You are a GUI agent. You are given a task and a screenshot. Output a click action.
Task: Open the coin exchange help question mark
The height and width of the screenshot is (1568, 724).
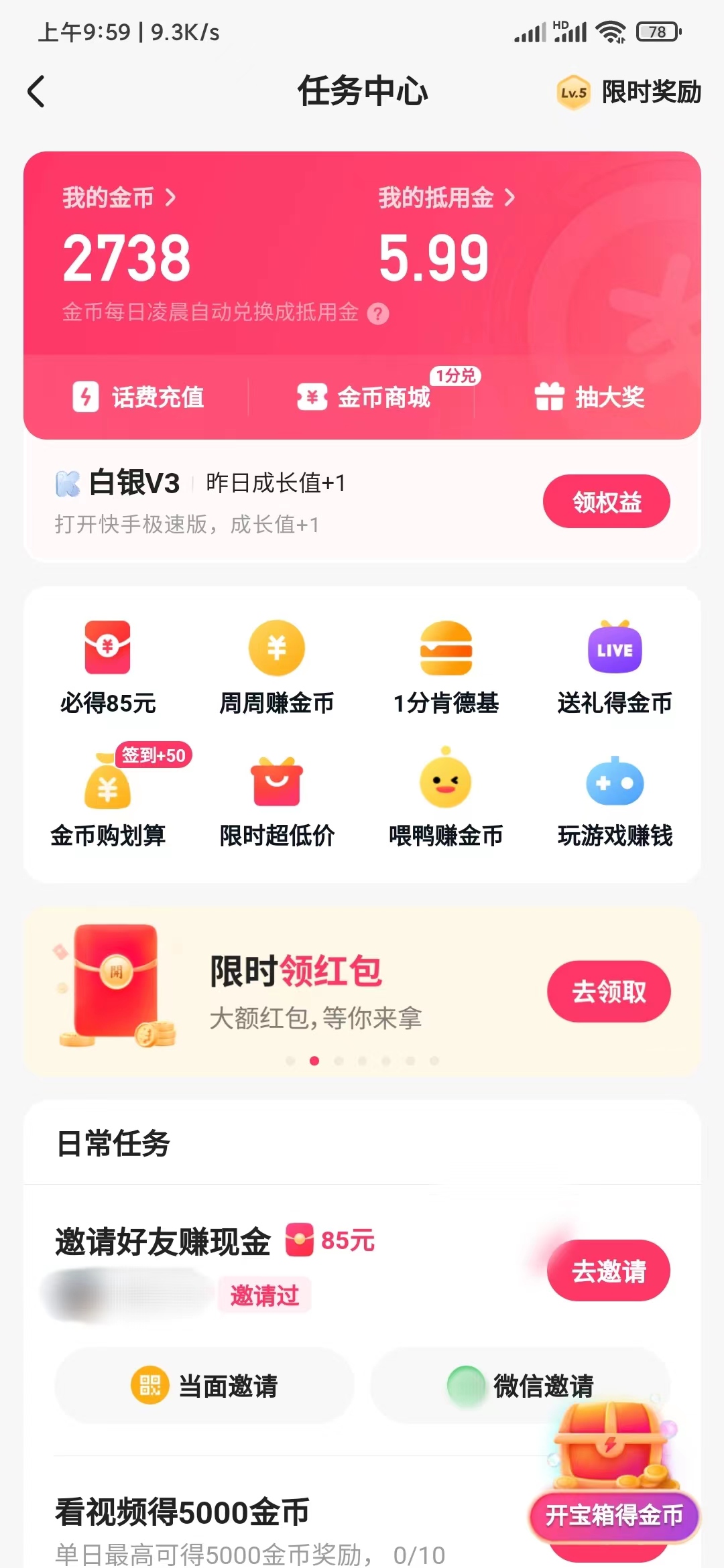(379, 312)
